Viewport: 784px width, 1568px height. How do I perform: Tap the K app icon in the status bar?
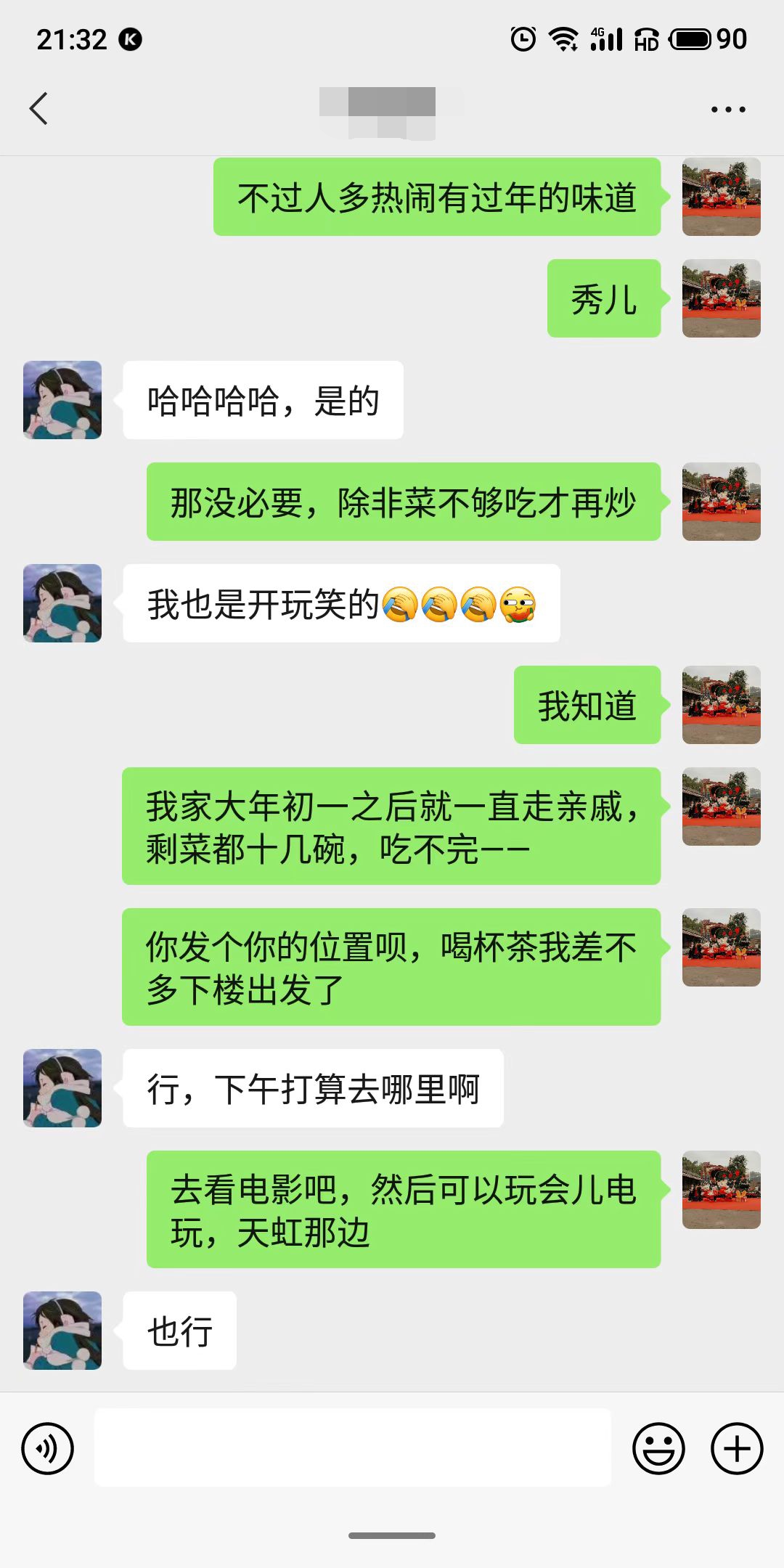click(x=131, y=40)
